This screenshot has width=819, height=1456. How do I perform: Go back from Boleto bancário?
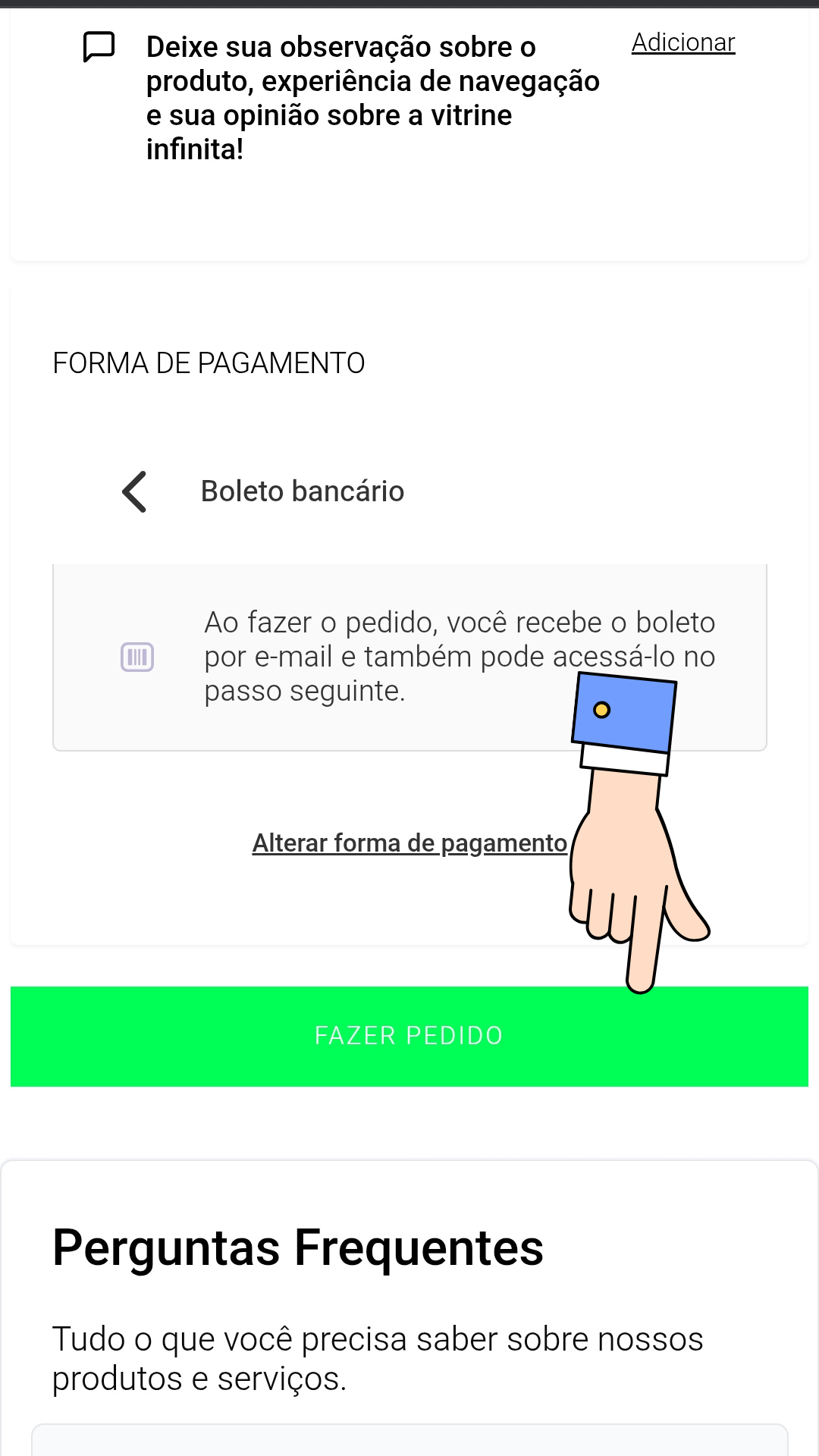click(x=135, y=491)
